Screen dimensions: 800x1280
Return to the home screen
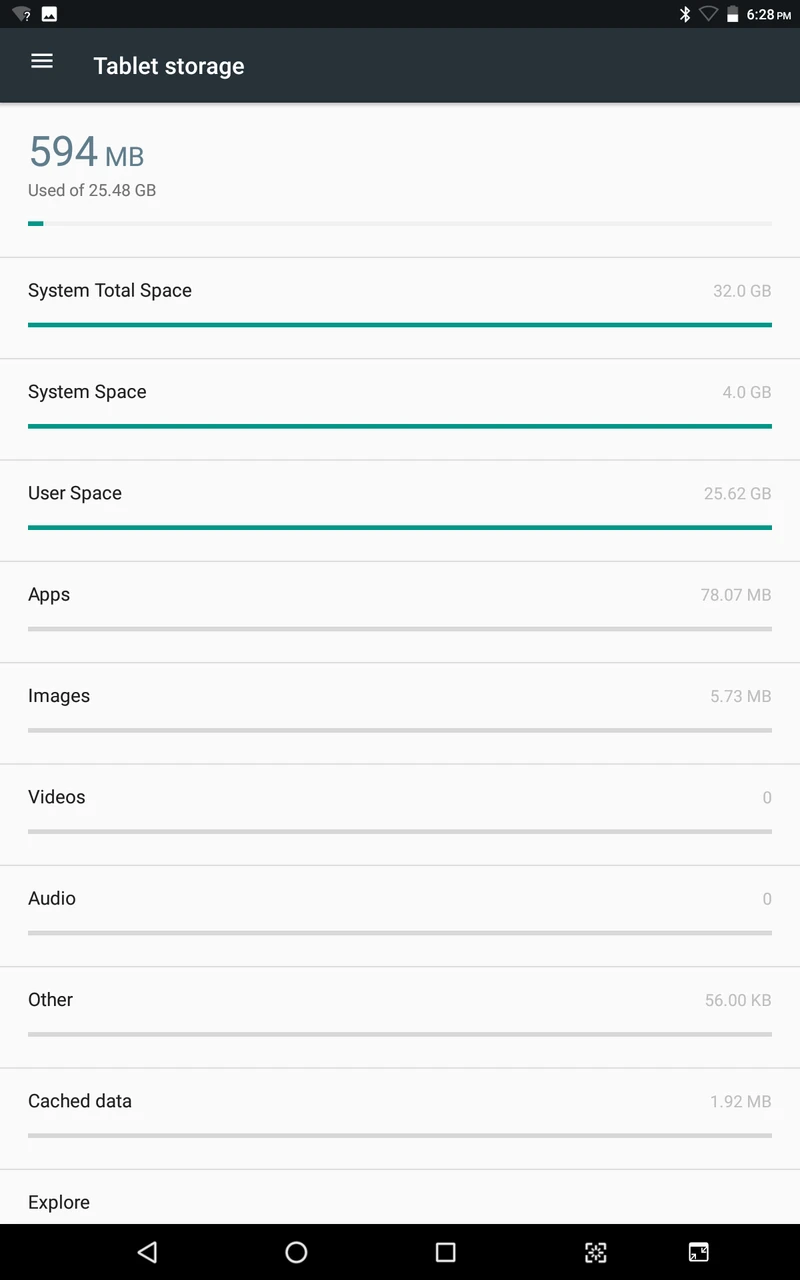tap(296, 1252)
